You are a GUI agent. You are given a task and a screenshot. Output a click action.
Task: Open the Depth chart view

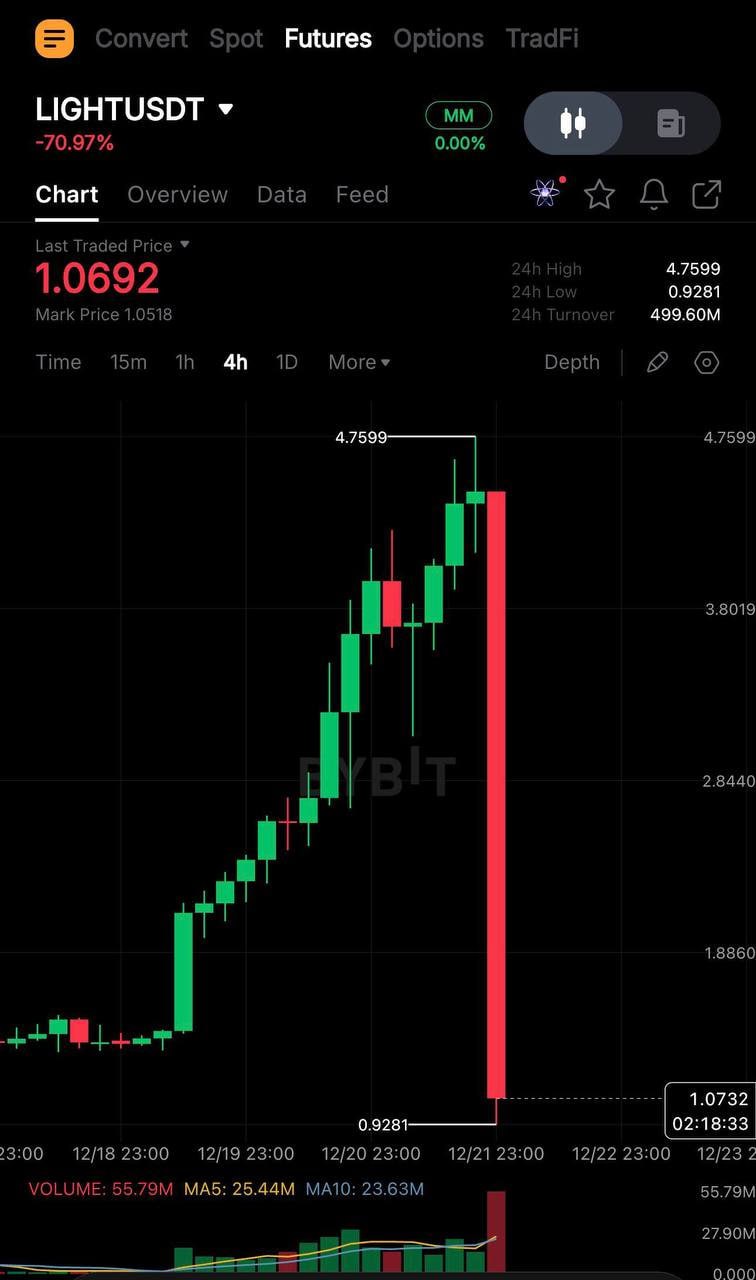[572, 362]
